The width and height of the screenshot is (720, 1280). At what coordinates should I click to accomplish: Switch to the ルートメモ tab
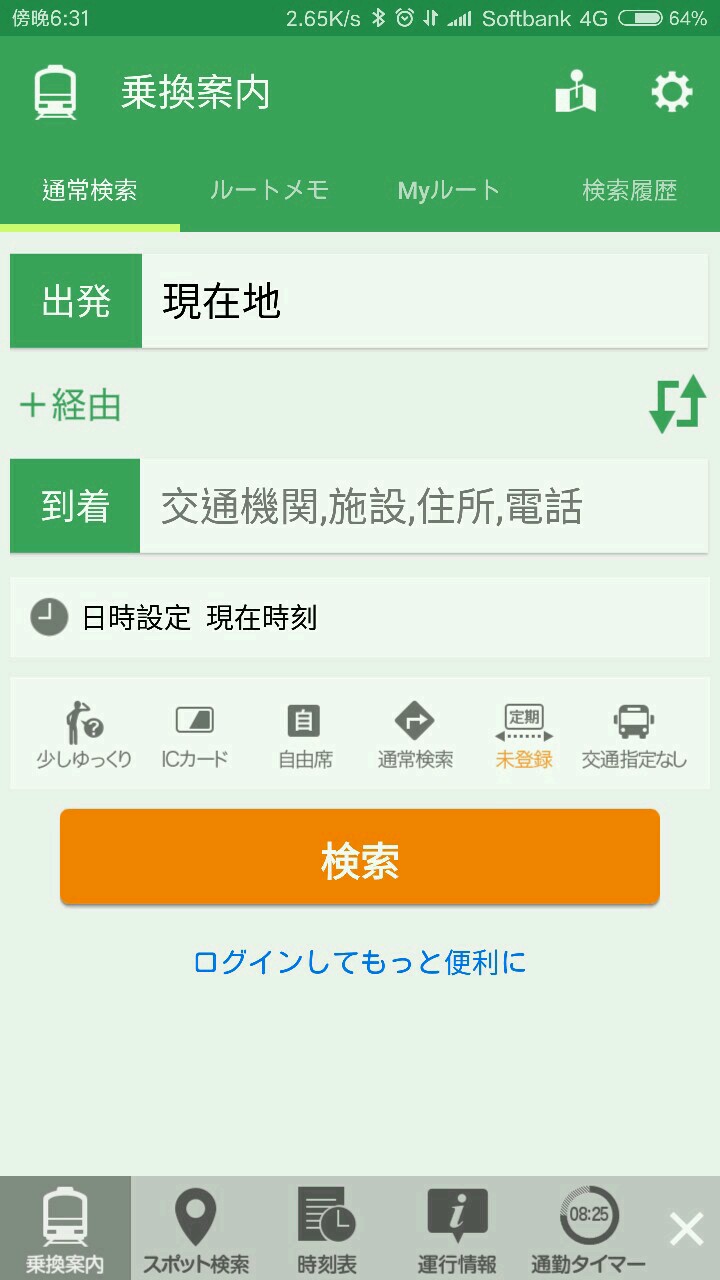pyautogui.click(x=269, y=190)
